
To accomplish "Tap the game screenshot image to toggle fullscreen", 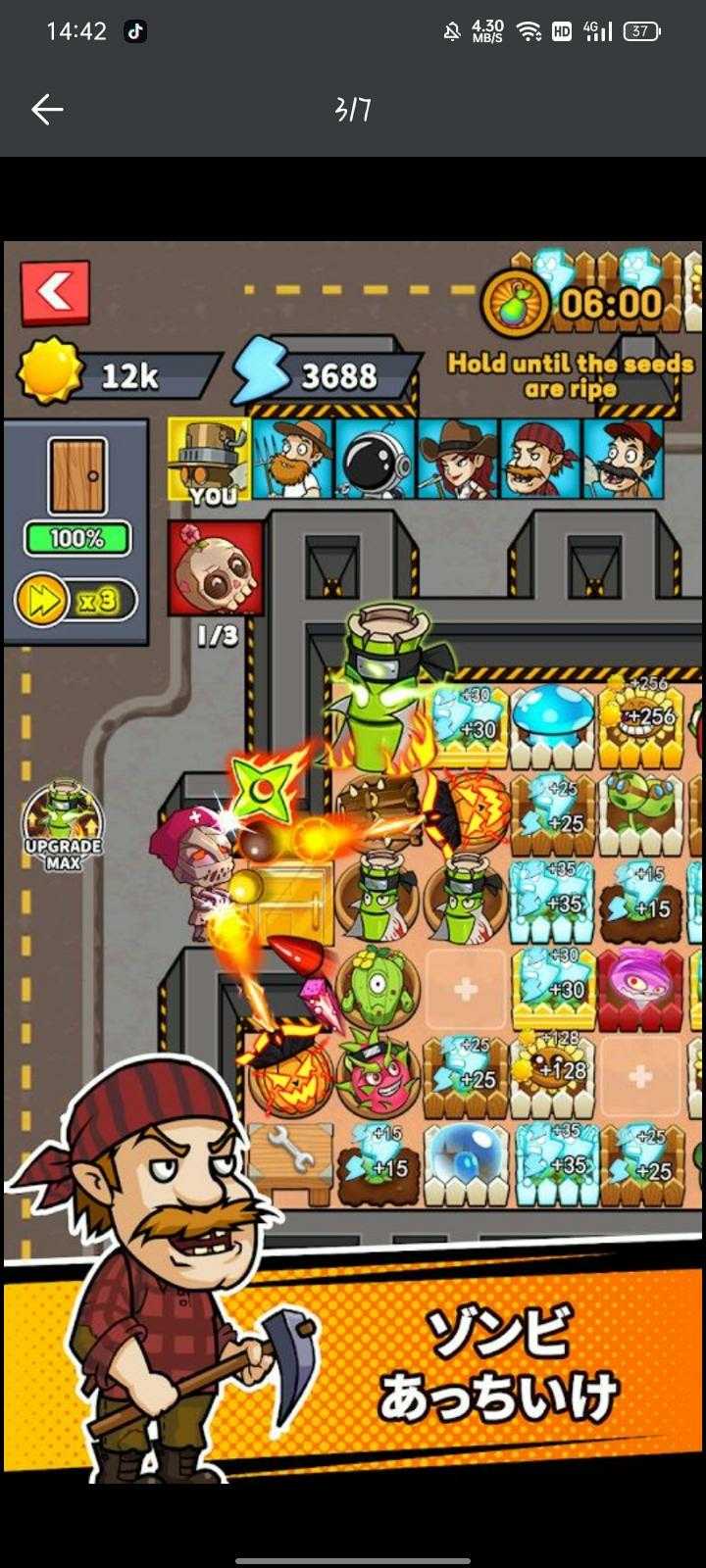I will [353, 862].
